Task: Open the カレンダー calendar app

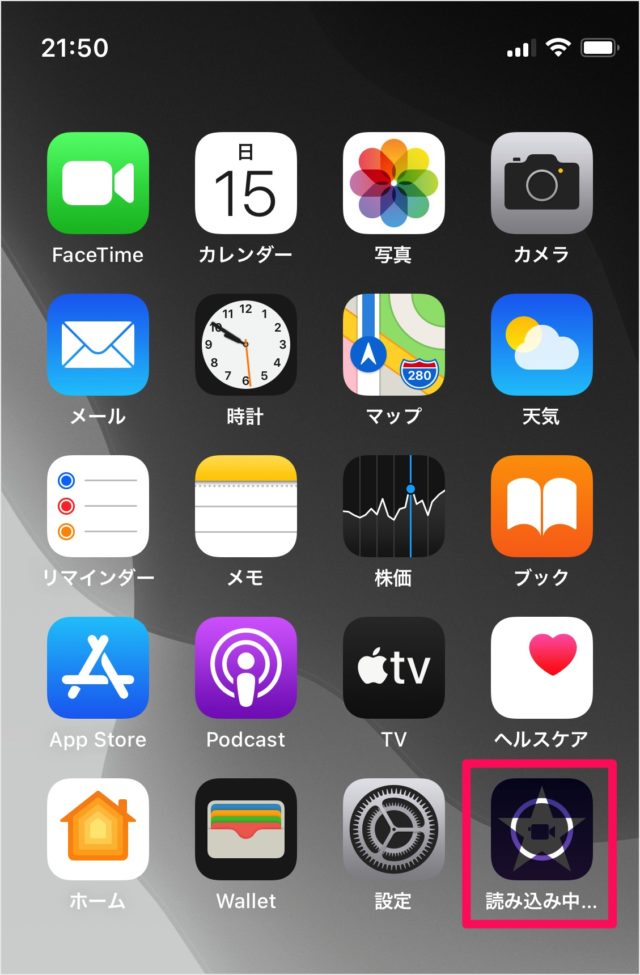Action: coord(246,183)
